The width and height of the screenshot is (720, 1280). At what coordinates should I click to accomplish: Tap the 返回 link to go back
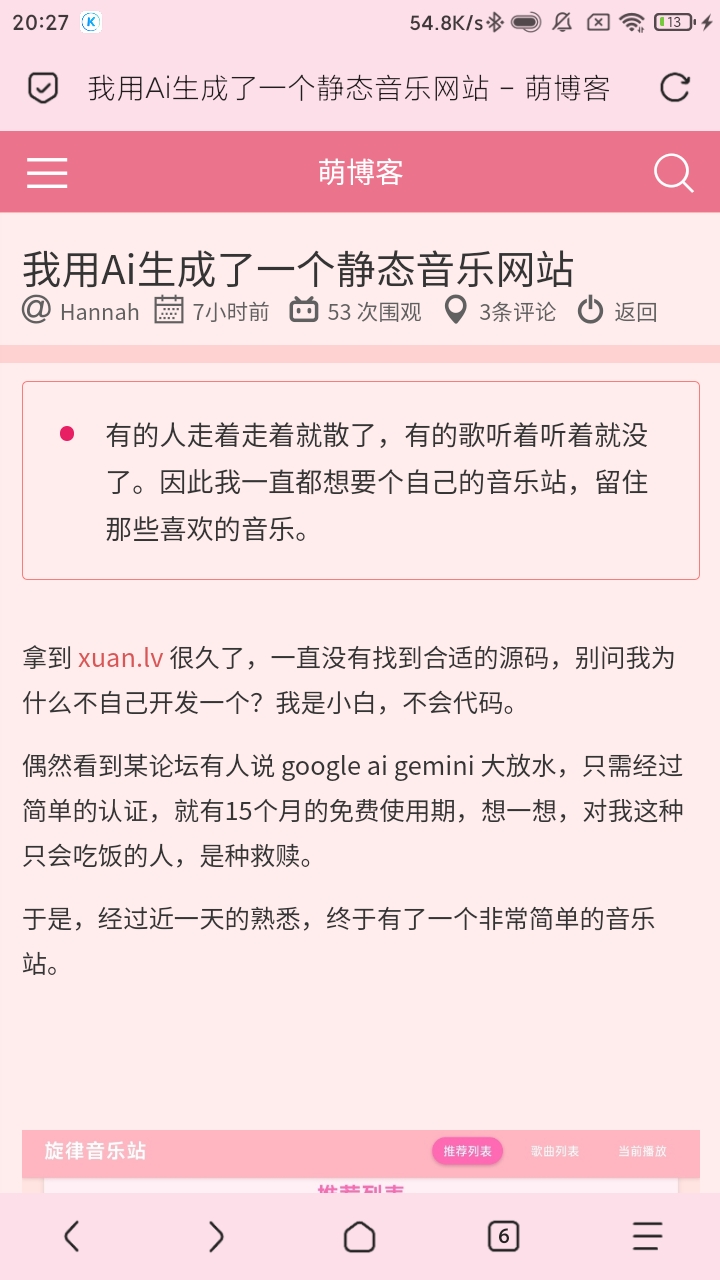coord(635,311)
